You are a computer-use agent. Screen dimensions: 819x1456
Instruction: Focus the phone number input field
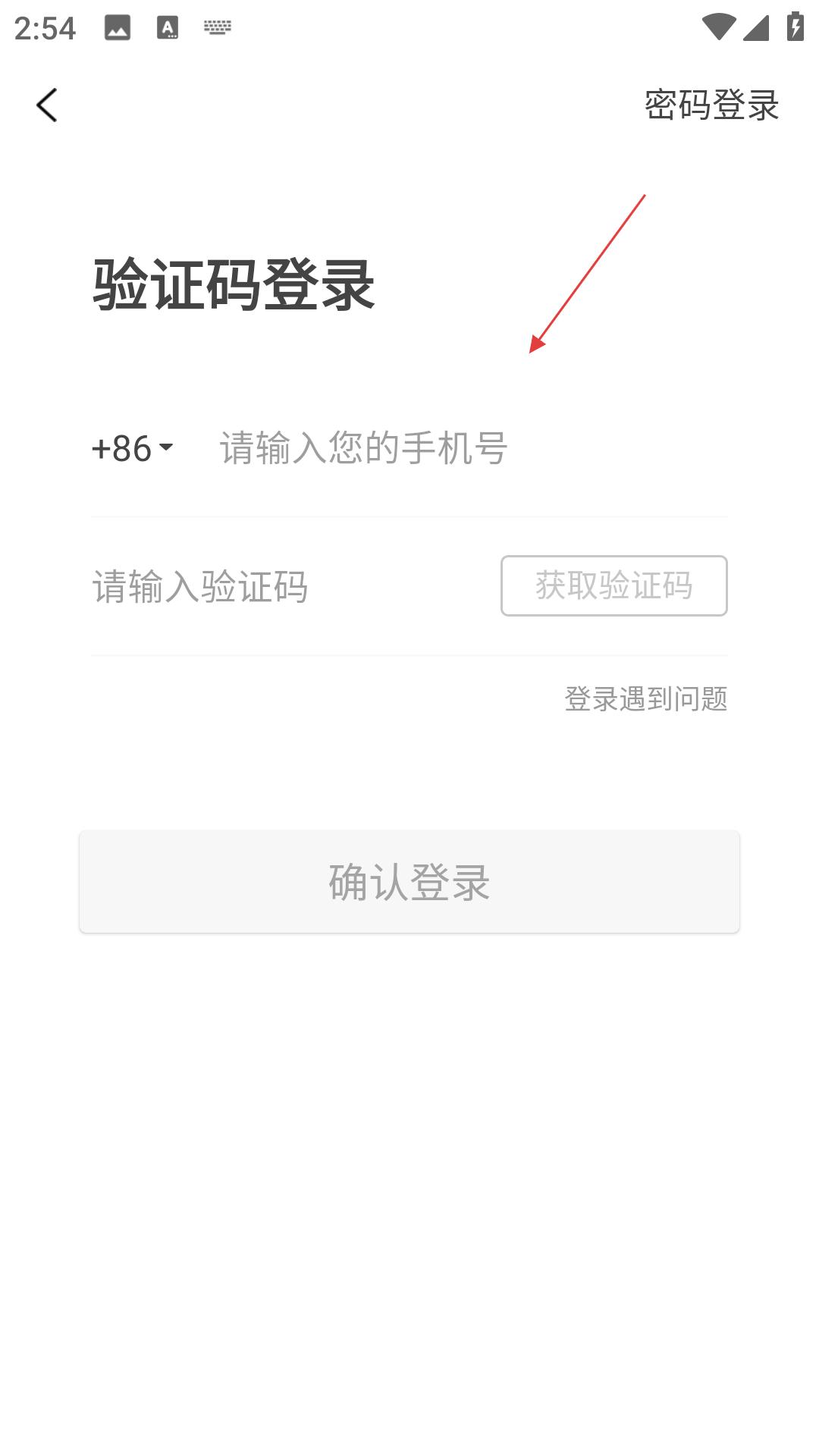pyautogui.click(x=472, y=448)
